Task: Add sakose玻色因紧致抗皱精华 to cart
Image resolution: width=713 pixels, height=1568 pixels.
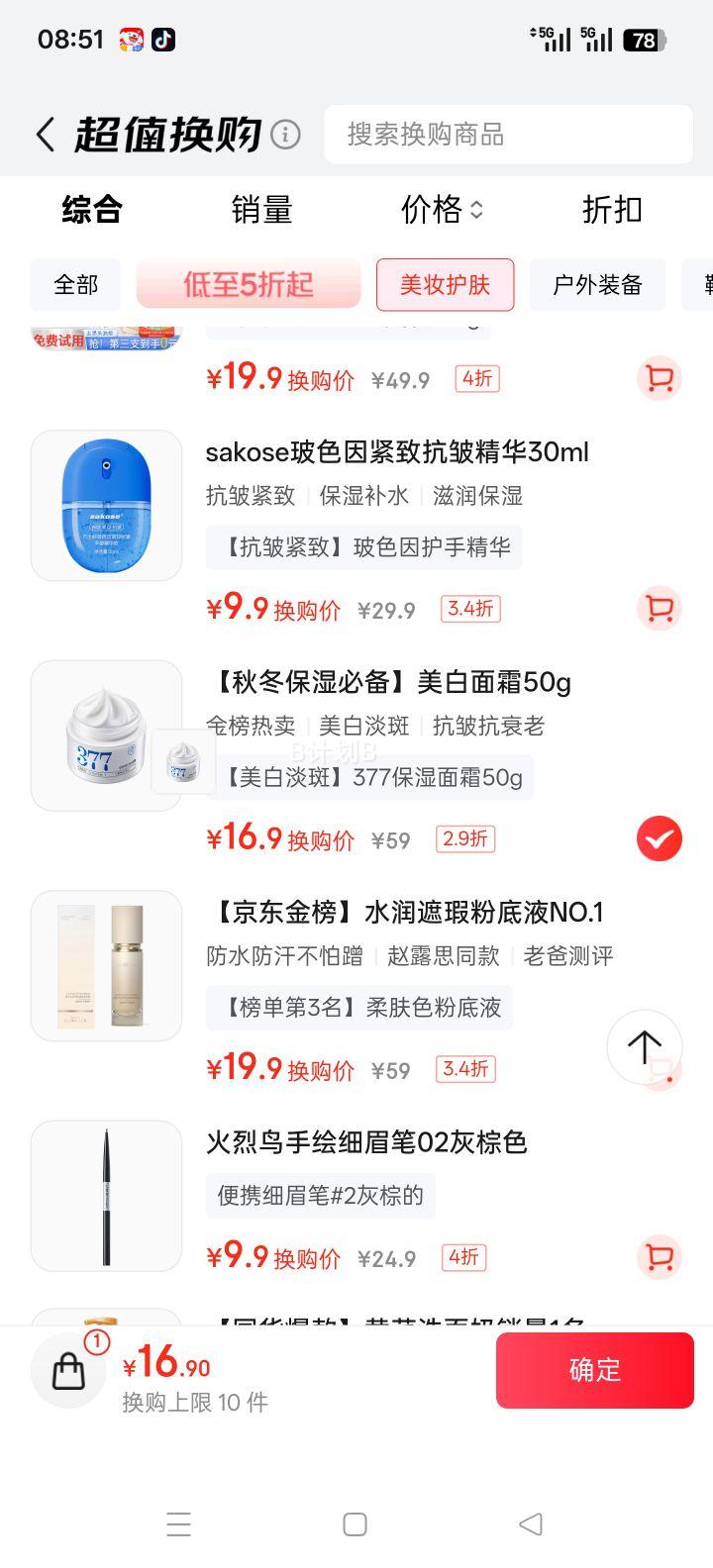Action: (x=659, y=609)
